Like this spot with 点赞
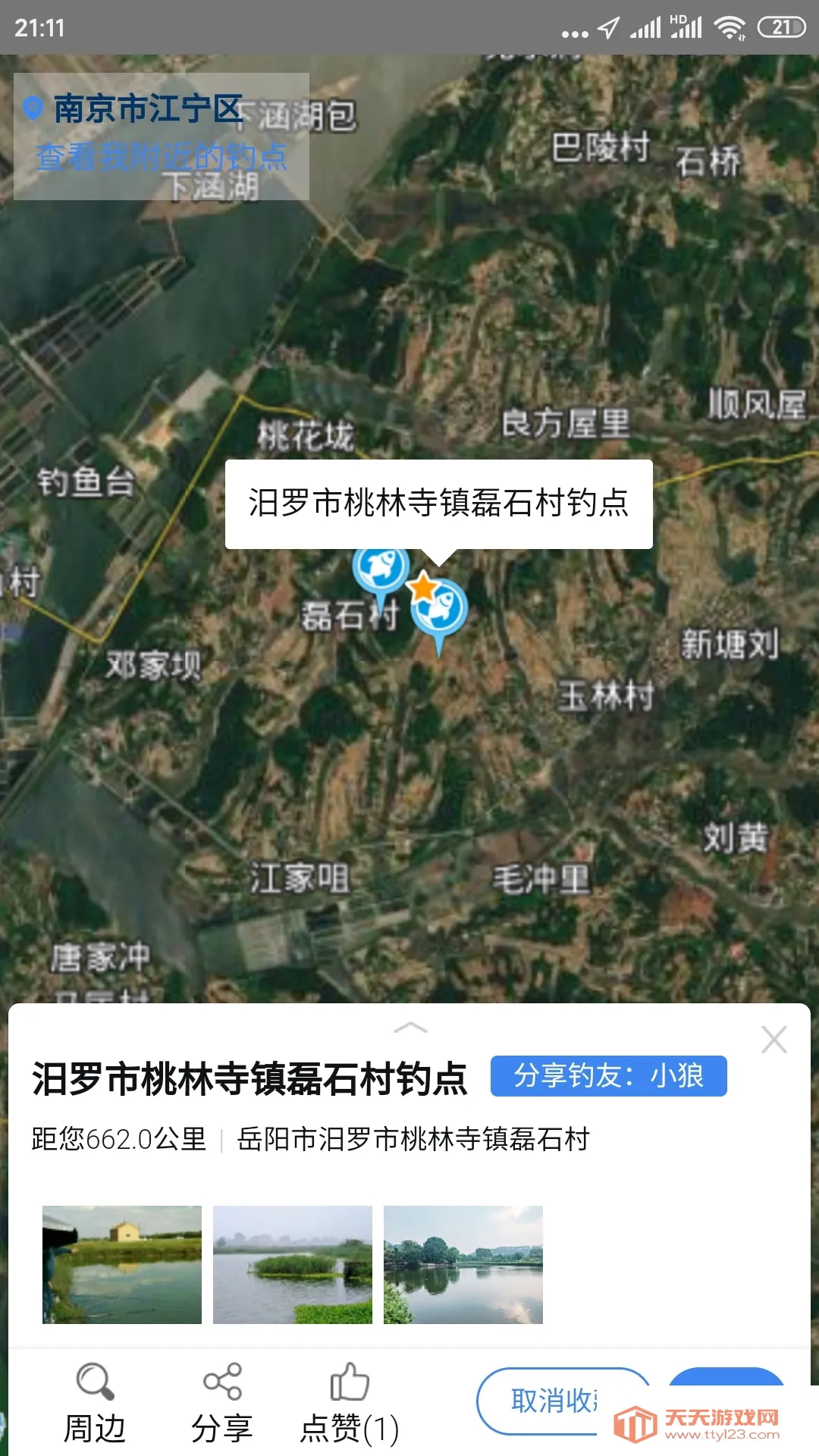This screenshot has height=1456, width=819. click(x=350, y=1403)
